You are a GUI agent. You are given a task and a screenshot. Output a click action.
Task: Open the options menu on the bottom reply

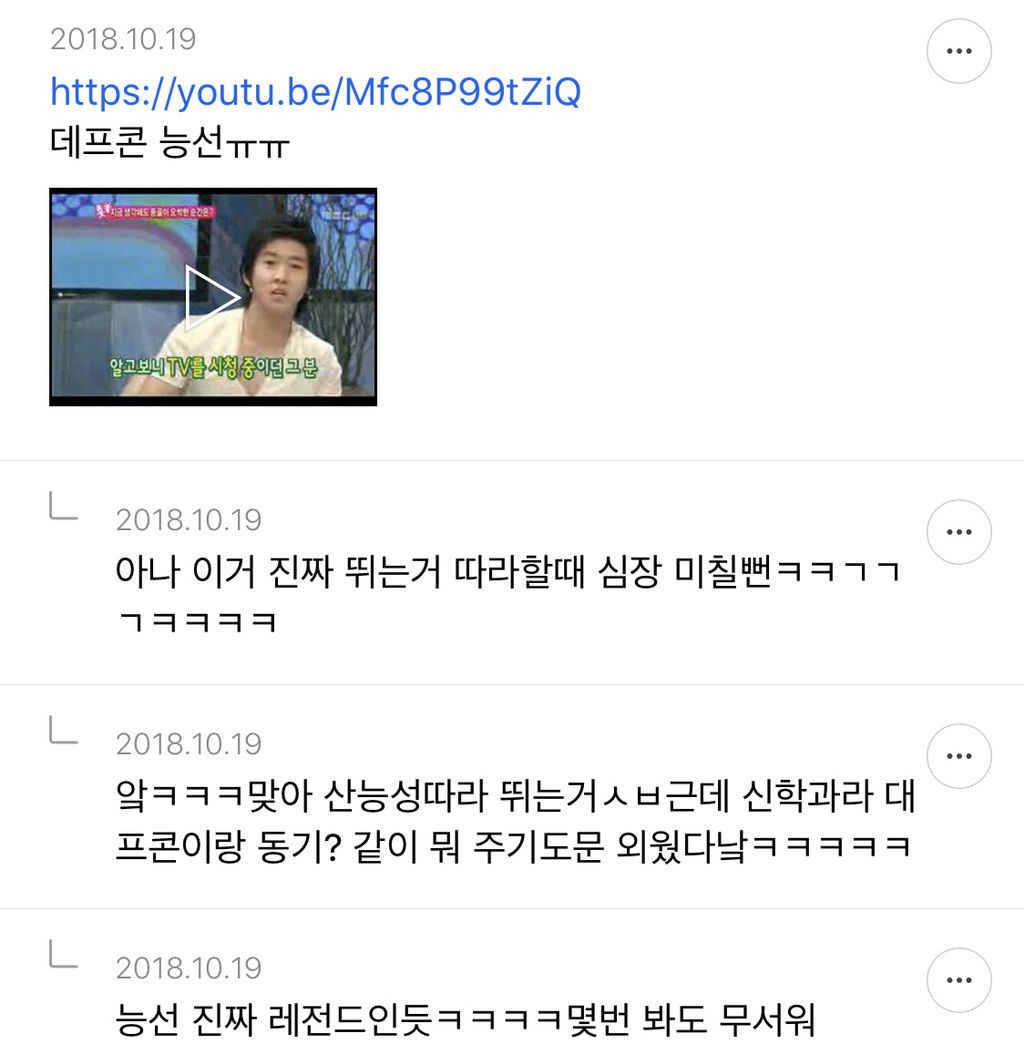958,980
